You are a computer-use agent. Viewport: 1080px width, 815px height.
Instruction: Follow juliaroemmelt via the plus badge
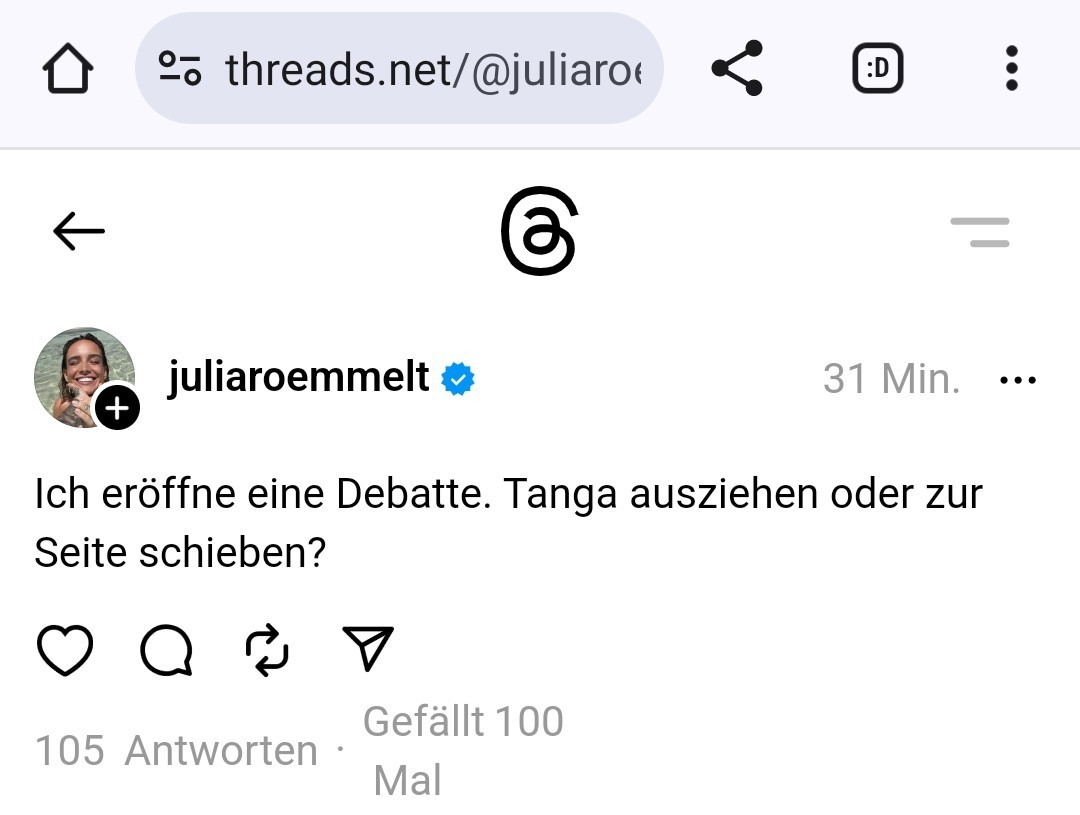[117, 407]
